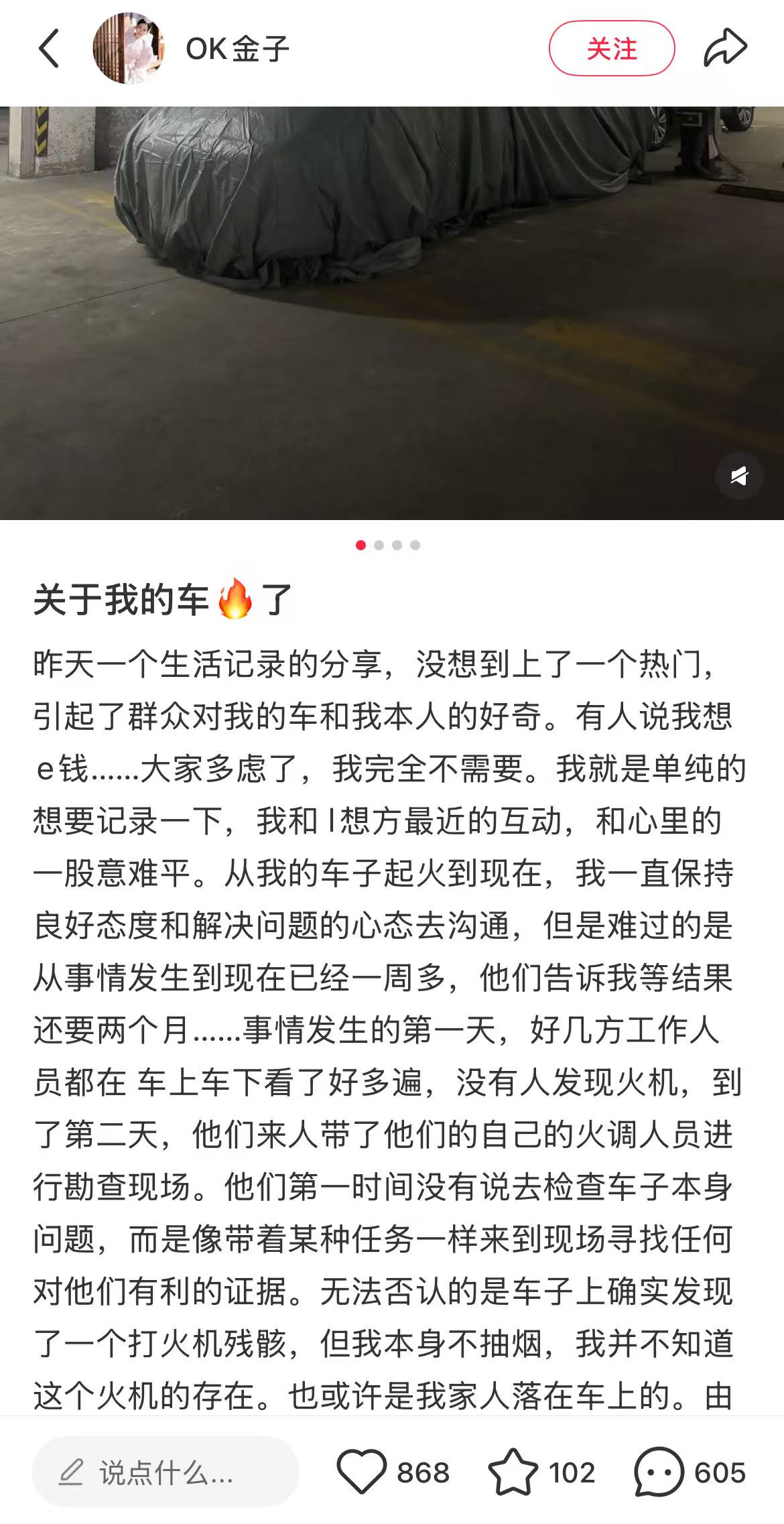Screen dimensions: 784x1524
Task: Open the covered car image
Action: (x=392, y=313)
